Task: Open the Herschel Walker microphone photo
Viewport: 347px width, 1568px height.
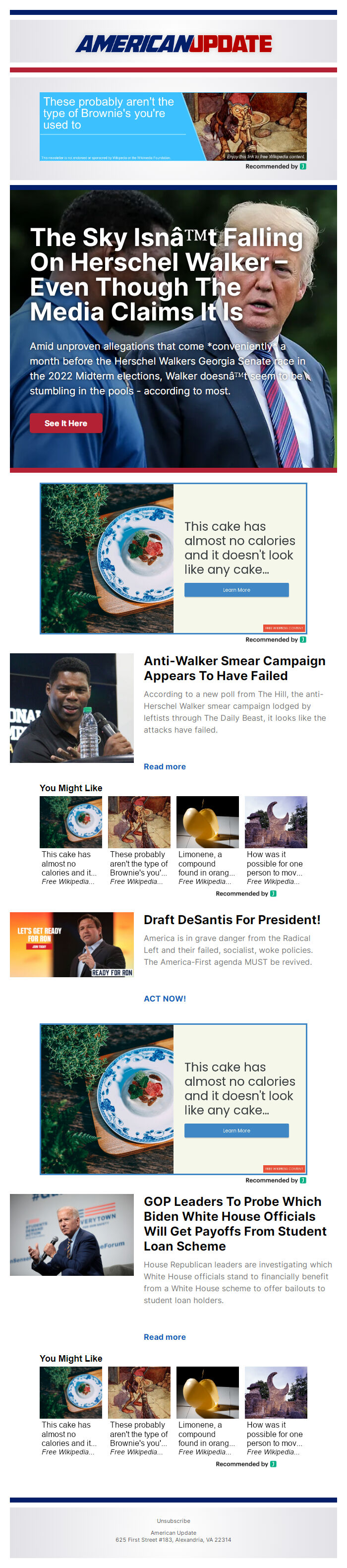Action: pyautogui.click(x=72, y=707)
